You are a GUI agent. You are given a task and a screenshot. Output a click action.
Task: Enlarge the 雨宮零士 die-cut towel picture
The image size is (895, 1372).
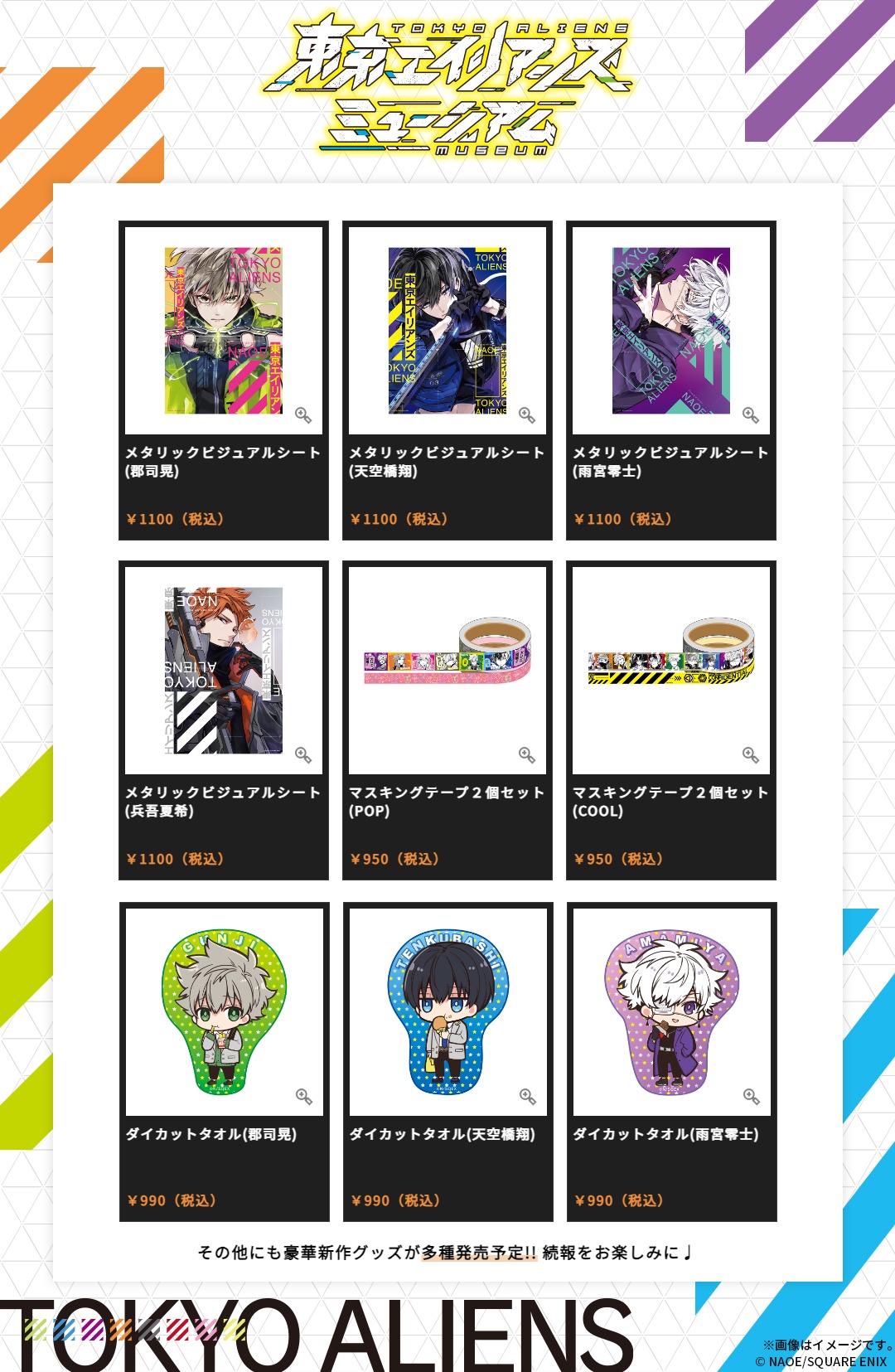752,1097
